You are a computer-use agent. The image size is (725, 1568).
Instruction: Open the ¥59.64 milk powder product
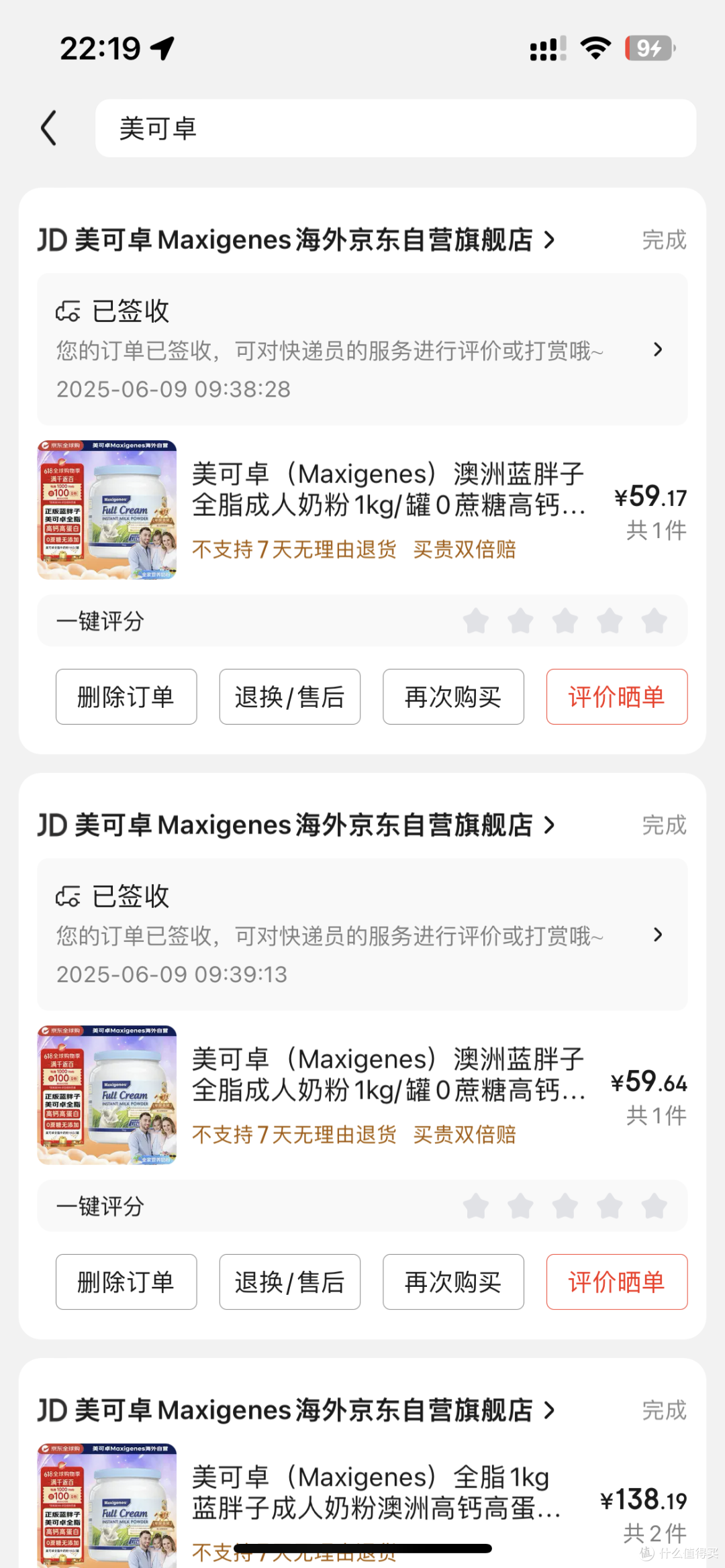(x=362, y=1095)
